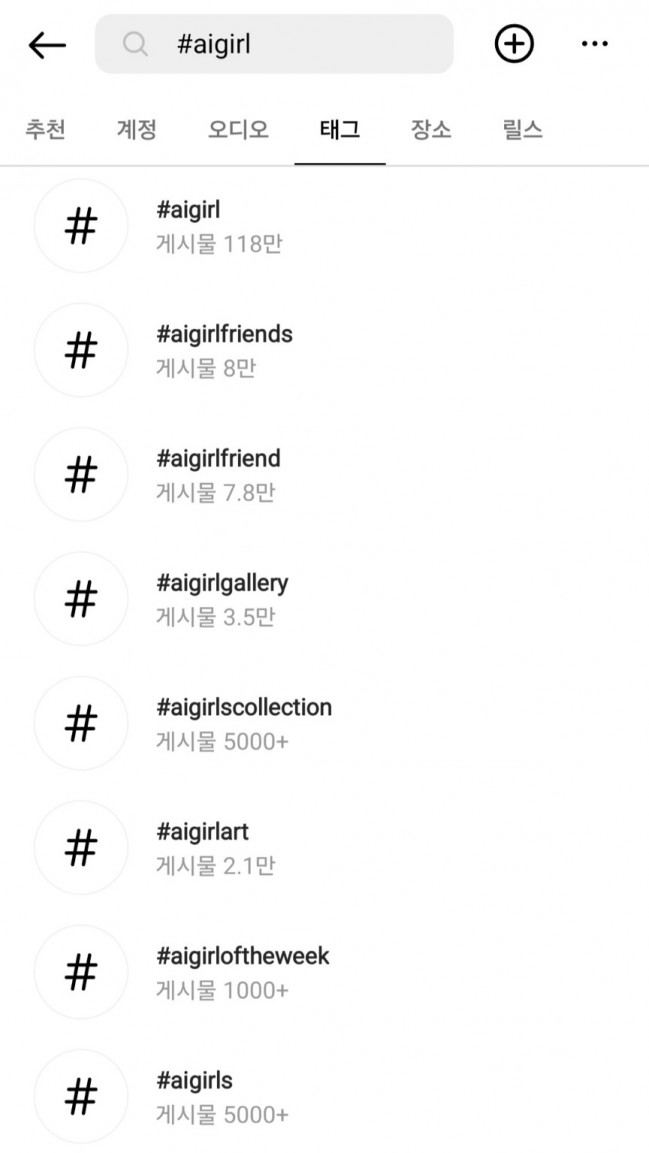Select the 태그 tab
Image resolution: width=649 pixels, height=1153 pixels.
[x=340, y=130]
